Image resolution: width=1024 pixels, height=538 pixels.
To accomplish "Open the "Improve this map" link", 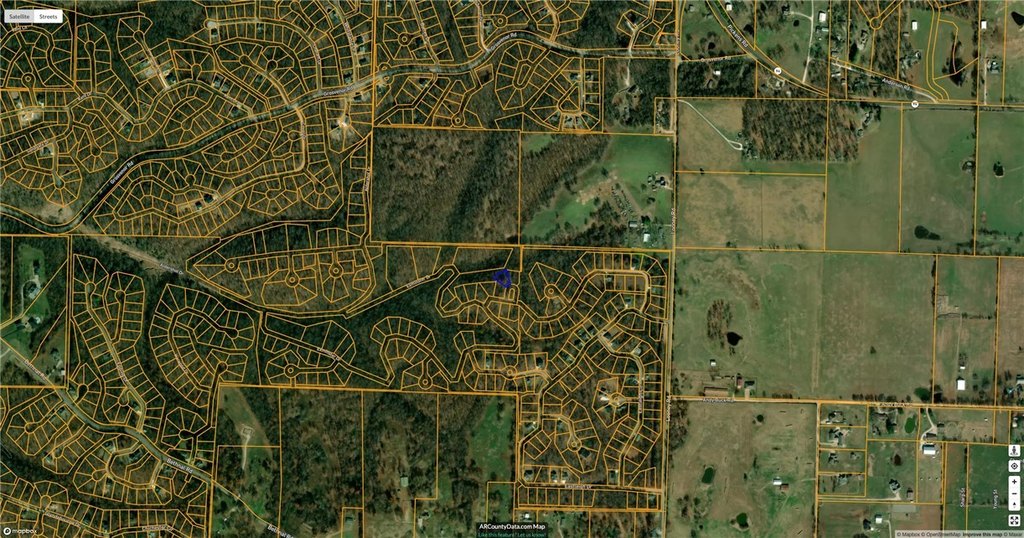I will pyautogui.click(x=984, y=534).
